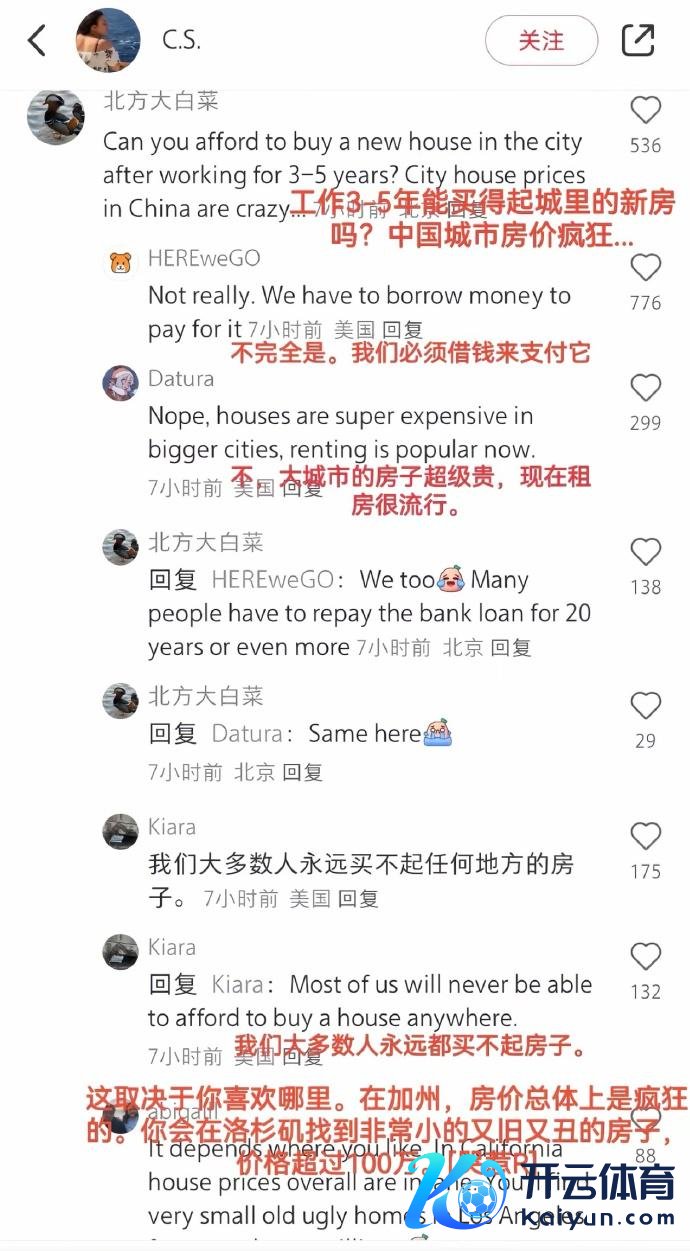Image resolution: width=690 pixels, height=1251 pixels.
Task: Share this post from the top-right icon
Action: pyautogui.click(x=638, y=41)
